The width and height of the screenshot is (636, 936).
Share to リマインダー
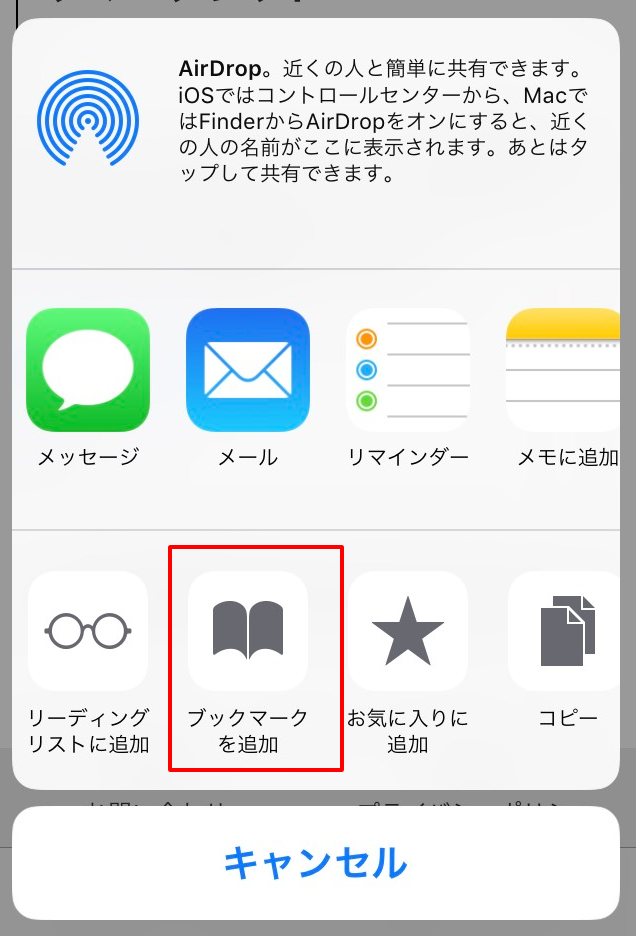coord(408,370)
